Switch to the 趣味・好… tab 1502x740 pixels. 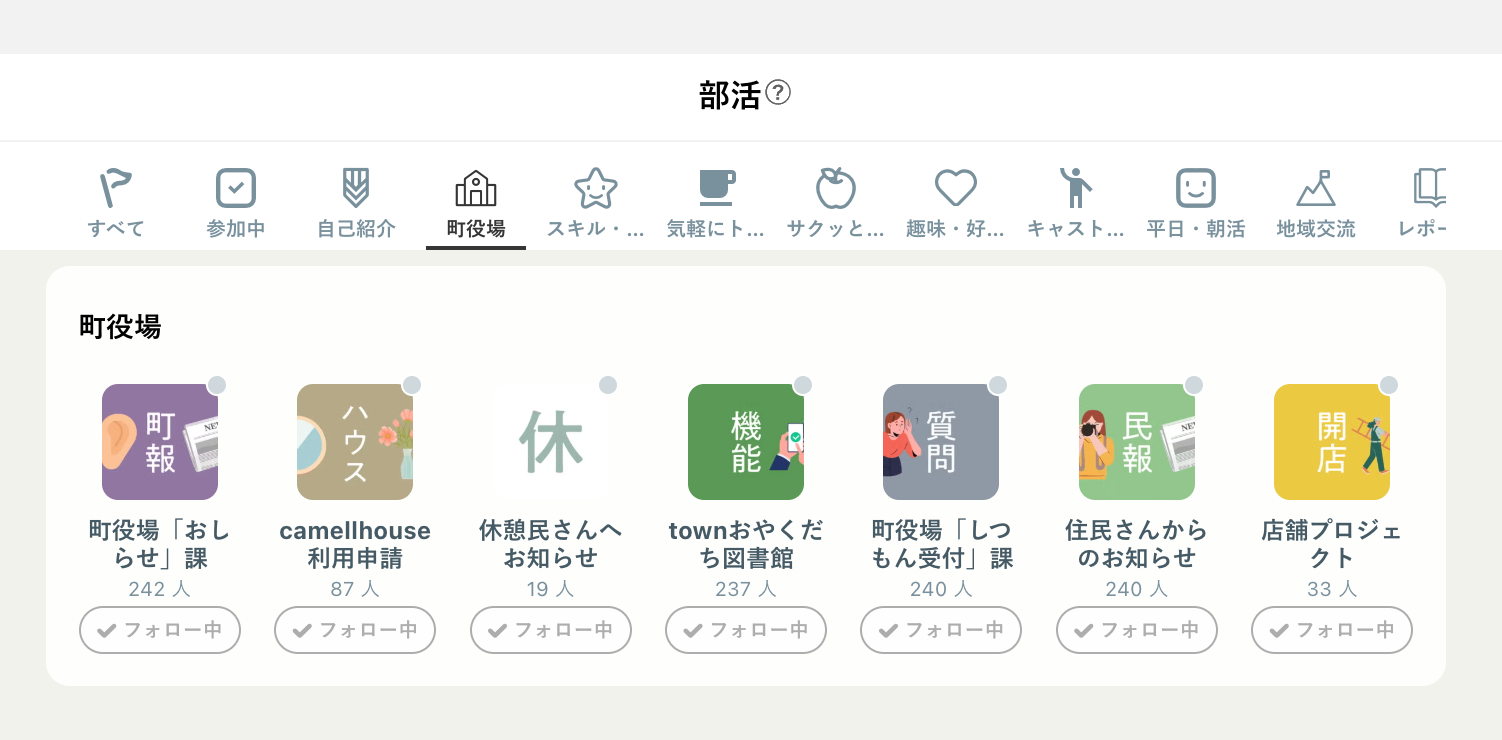pos(955,204)
